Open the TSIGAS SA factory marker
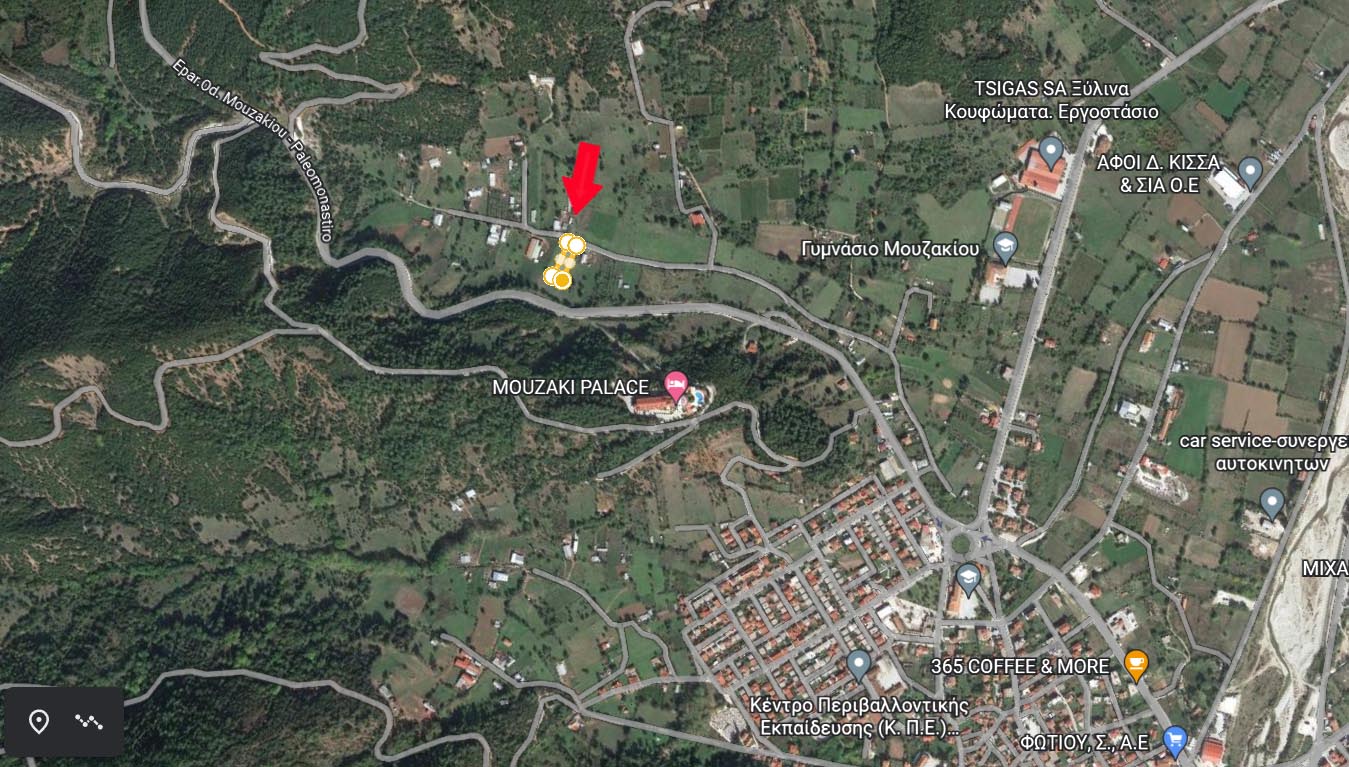The width and height of the screenshot is (1349, 767). (x=1050, y=152)
